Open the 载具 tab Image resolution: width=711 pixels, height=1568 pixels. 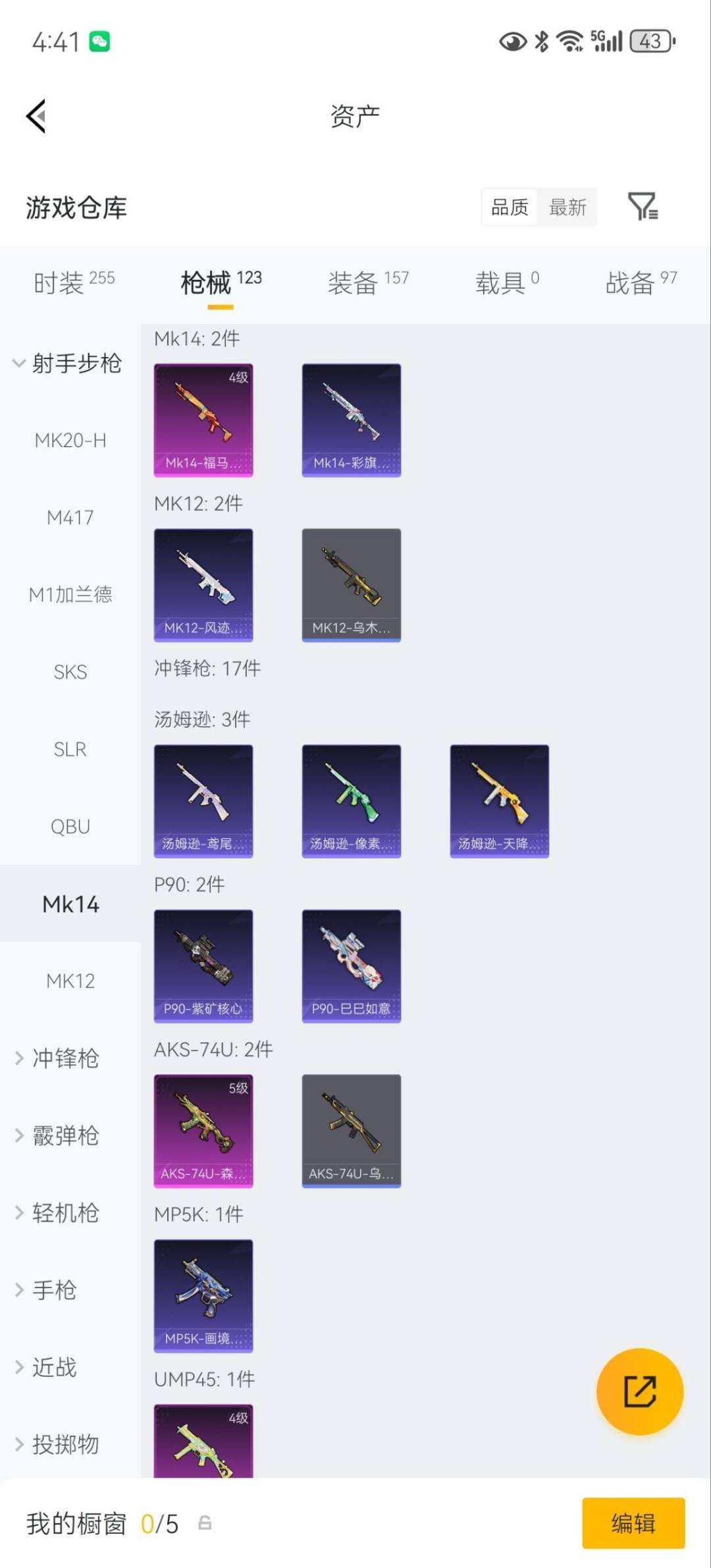click(507, 283)
